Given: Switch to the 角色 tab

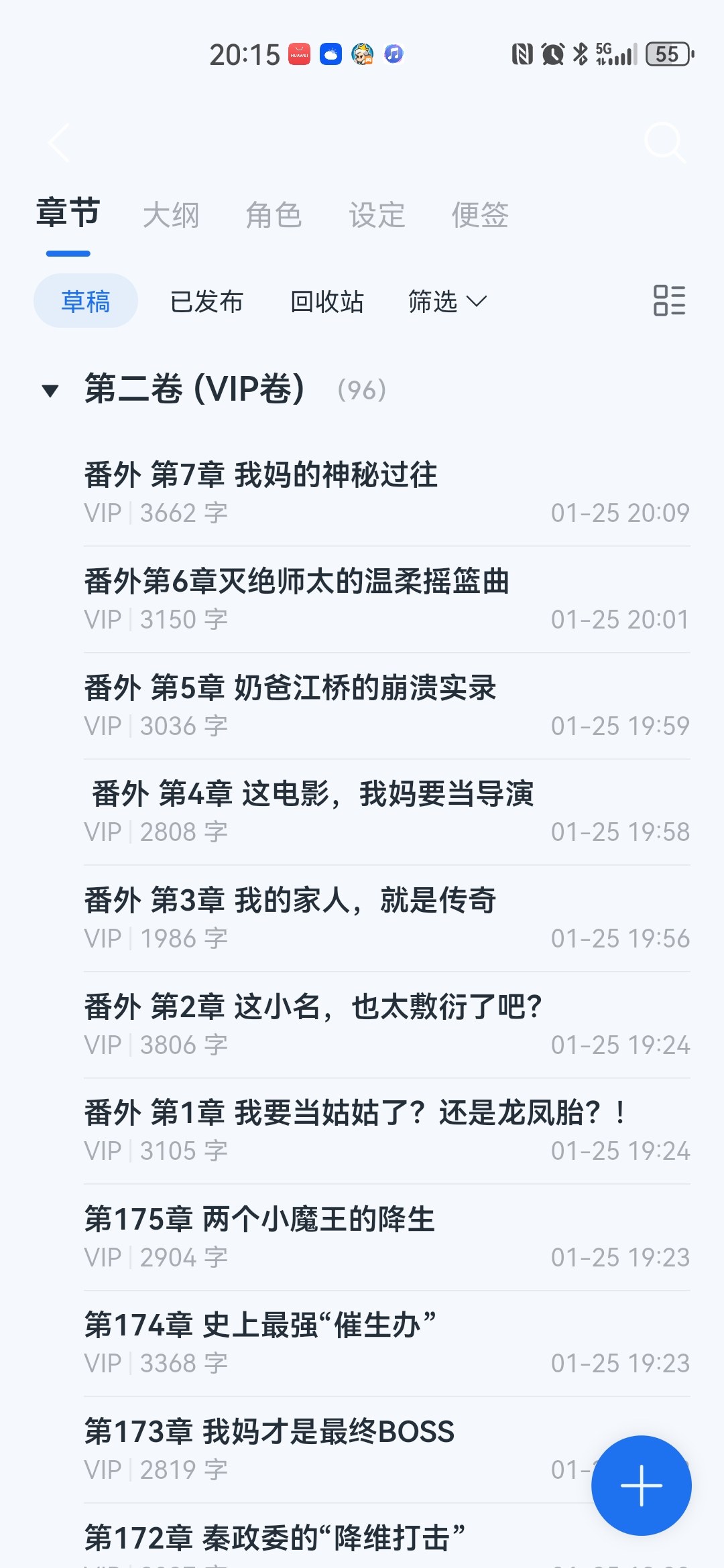Looking at the screenshot, I should tap(274, 216).
